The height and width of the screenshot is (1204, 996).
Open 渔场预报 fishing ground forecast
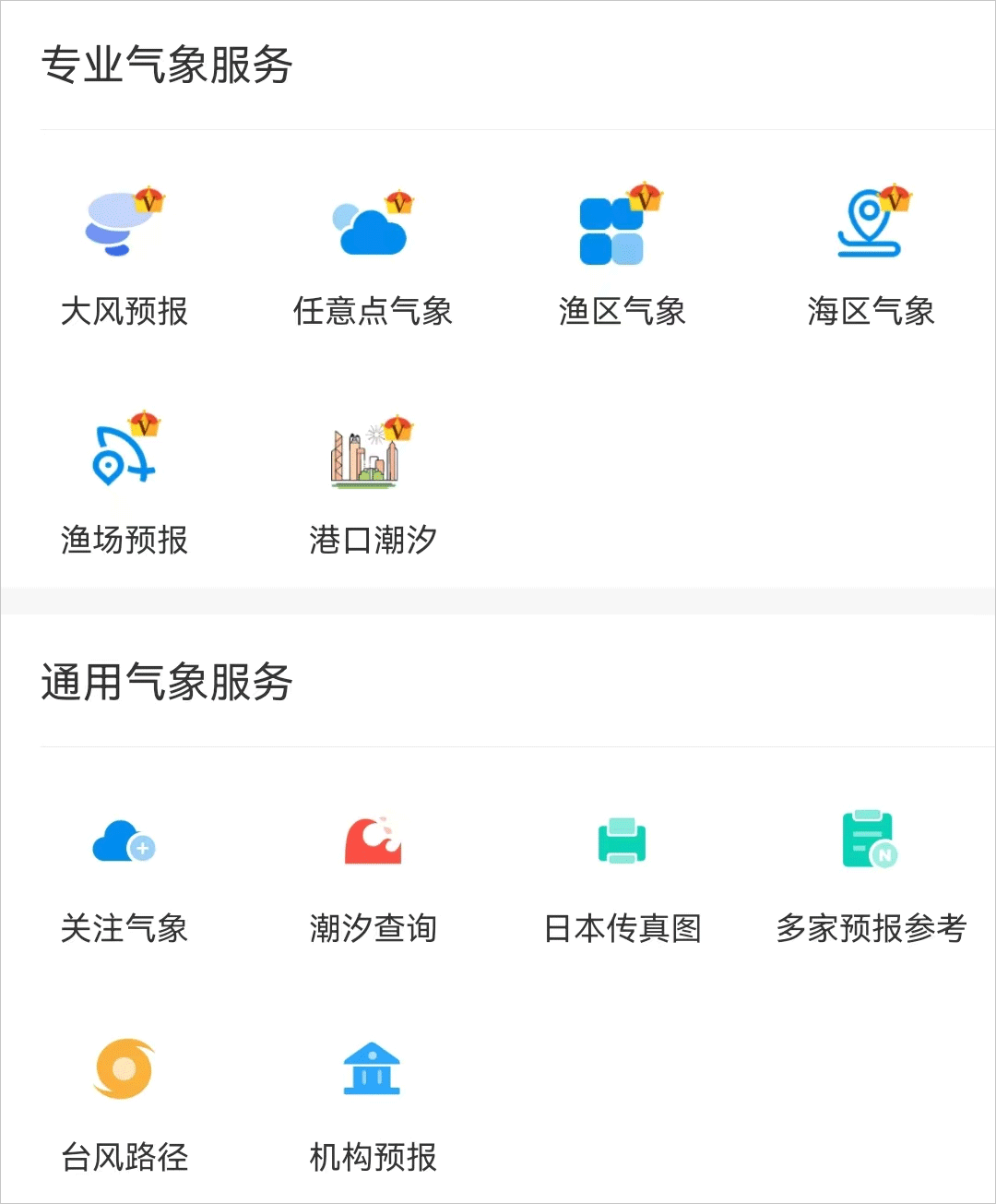point(124,486)
